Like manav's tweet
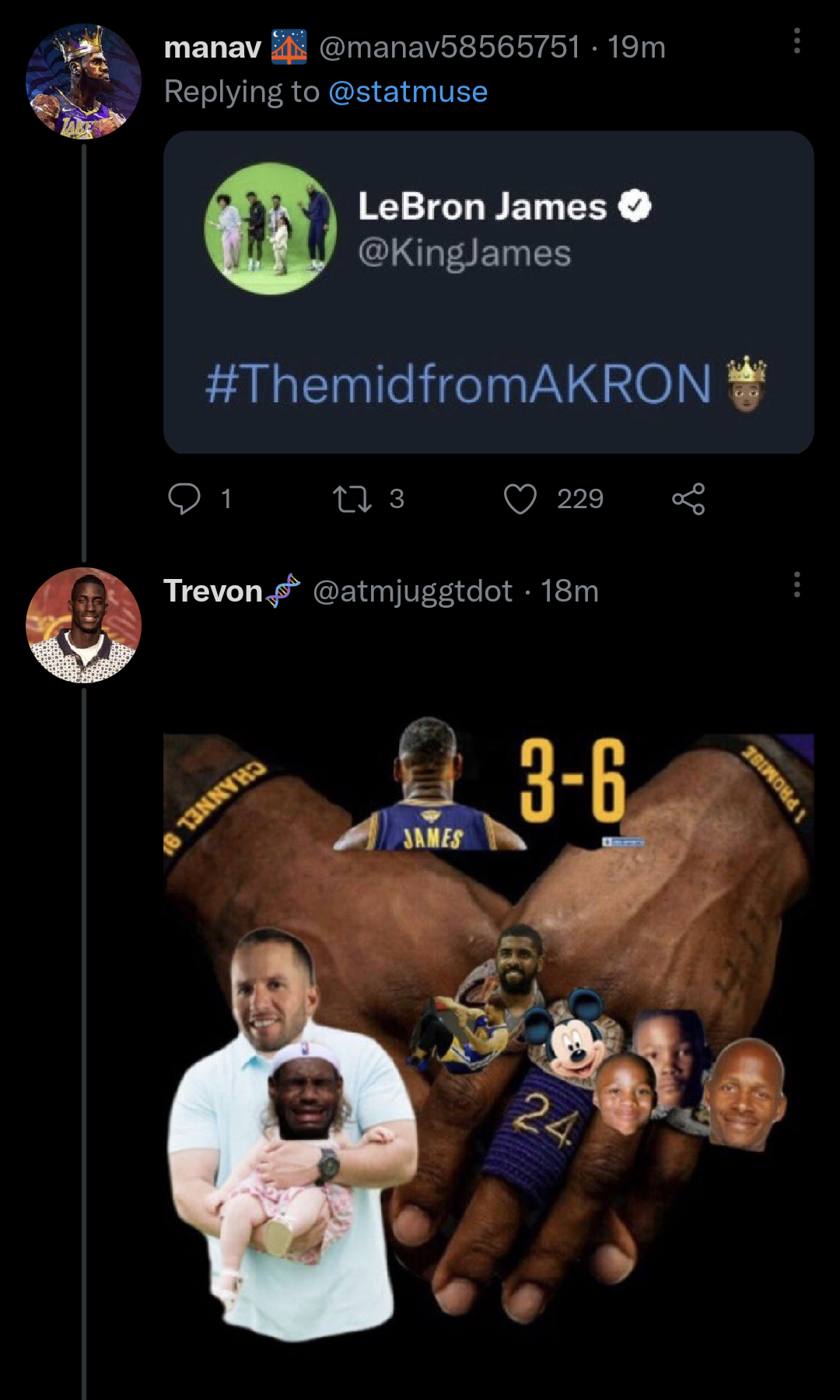The image size is (840, 1400). 520,499
